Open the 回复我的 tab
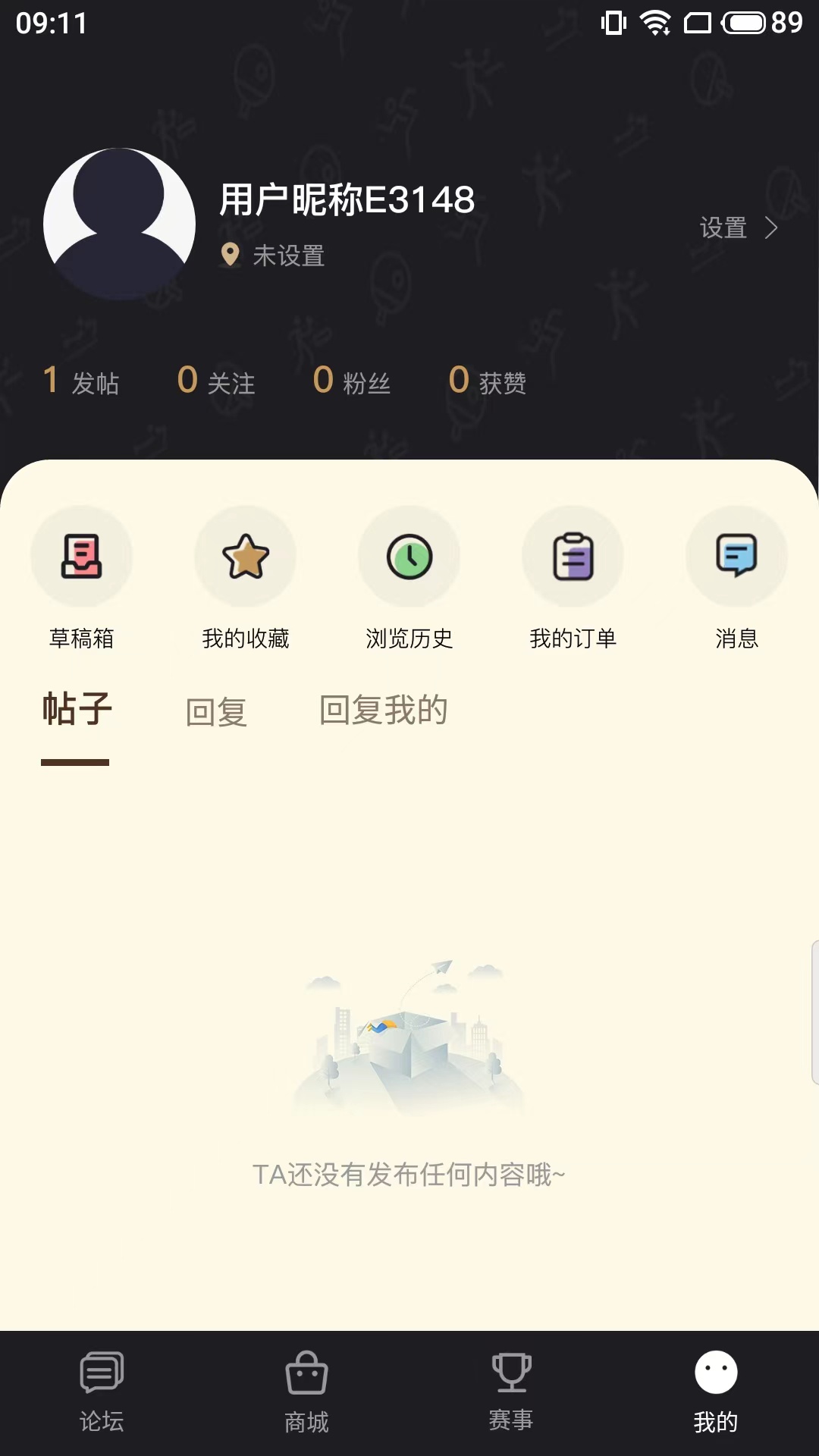This screenshot has width=819, height=1456. pos(383,711)
